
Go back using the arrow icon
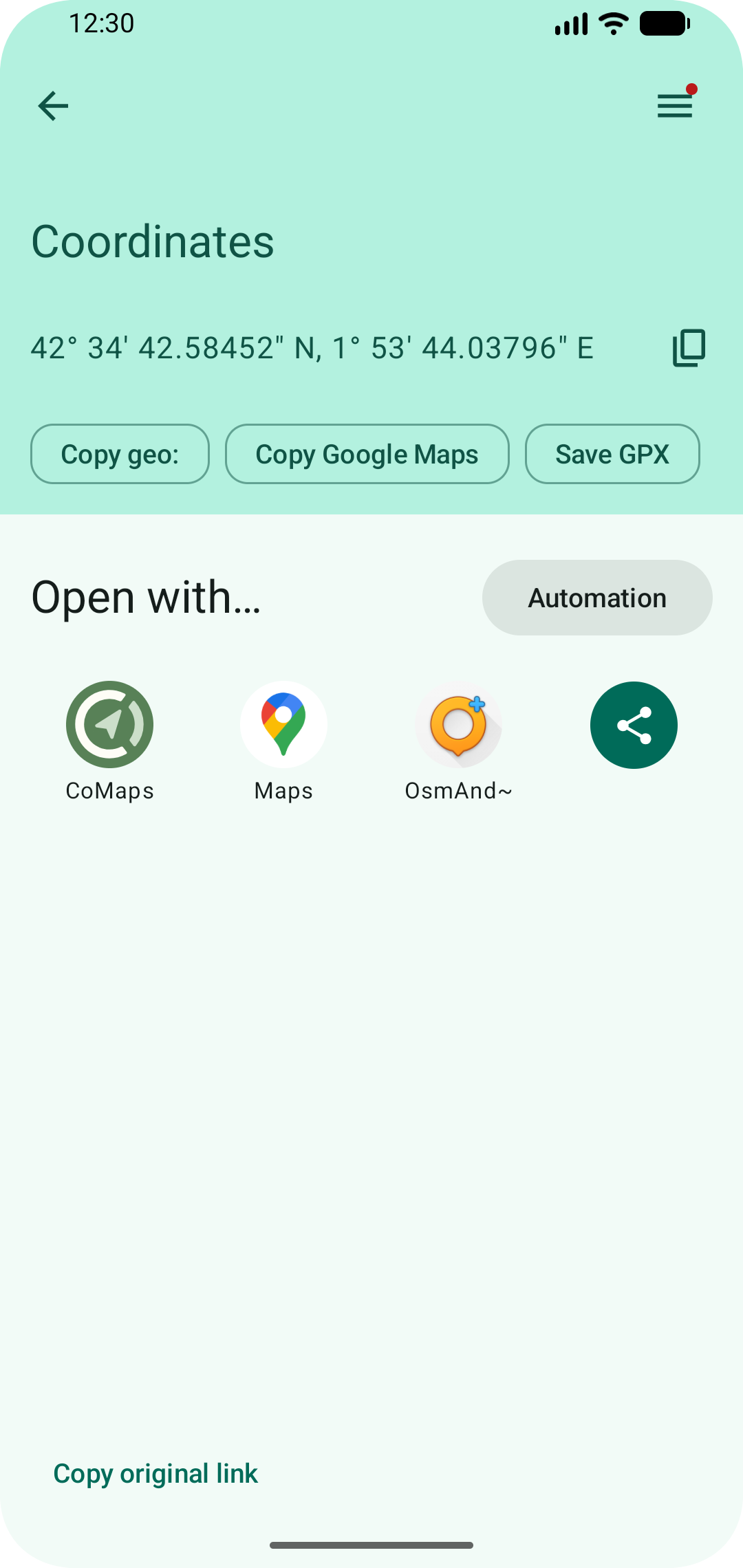53,106
